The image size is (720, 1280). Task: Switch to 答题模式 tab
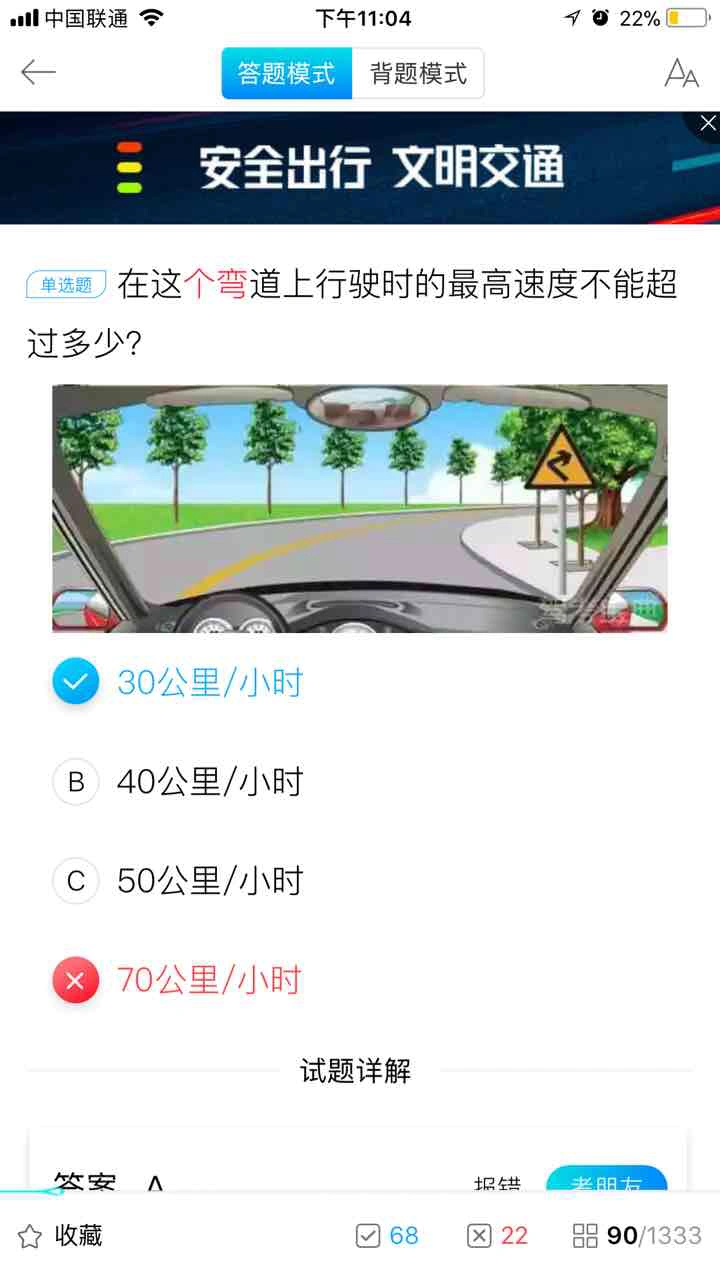coord(287,73)
